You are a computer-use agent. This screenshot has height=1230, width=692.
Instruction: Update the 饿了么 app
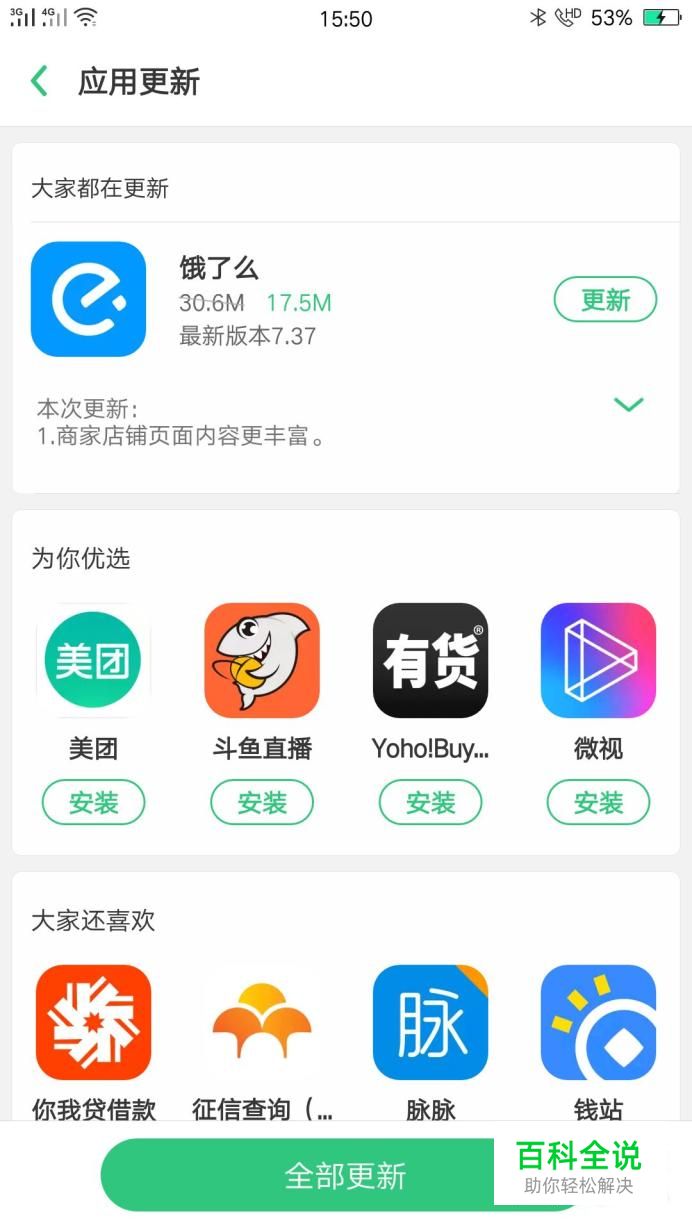pyautogui.click(x=605, y=300)
